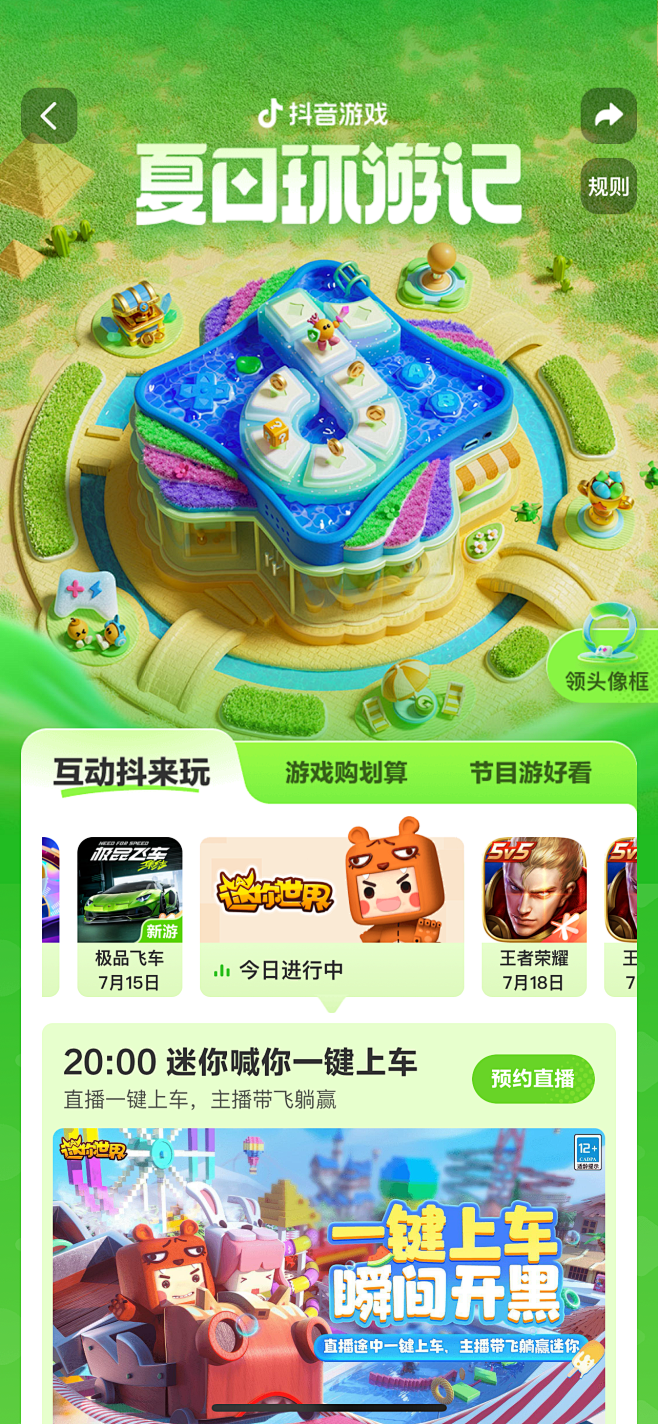Switch to the 游戏购划算 tab
658x1424 pixels.
346,772
